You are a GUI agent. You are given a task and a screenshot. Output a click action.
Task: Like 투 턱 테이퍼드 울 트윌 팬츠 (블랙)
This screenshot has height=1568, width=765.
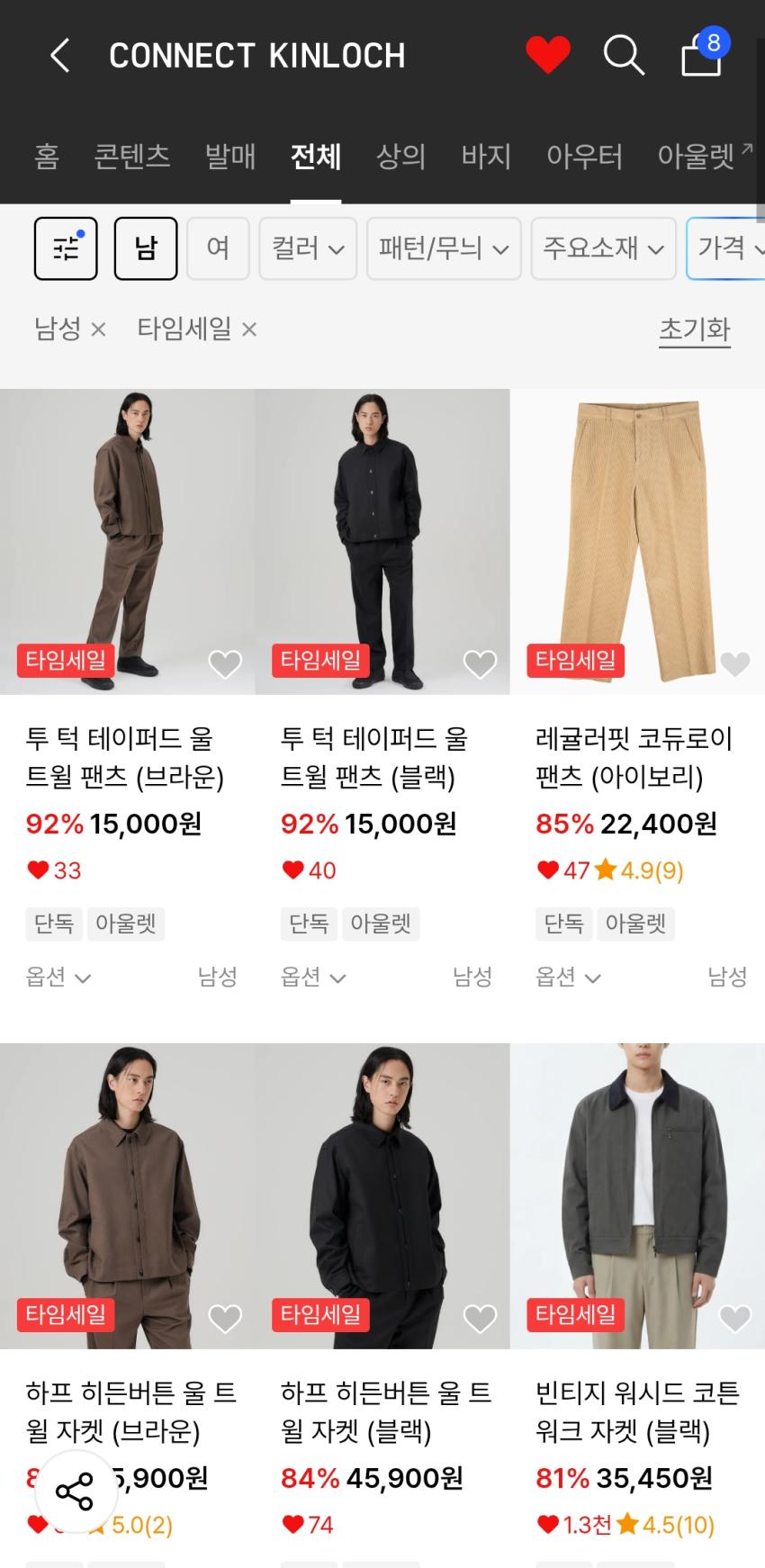point(480,664)
